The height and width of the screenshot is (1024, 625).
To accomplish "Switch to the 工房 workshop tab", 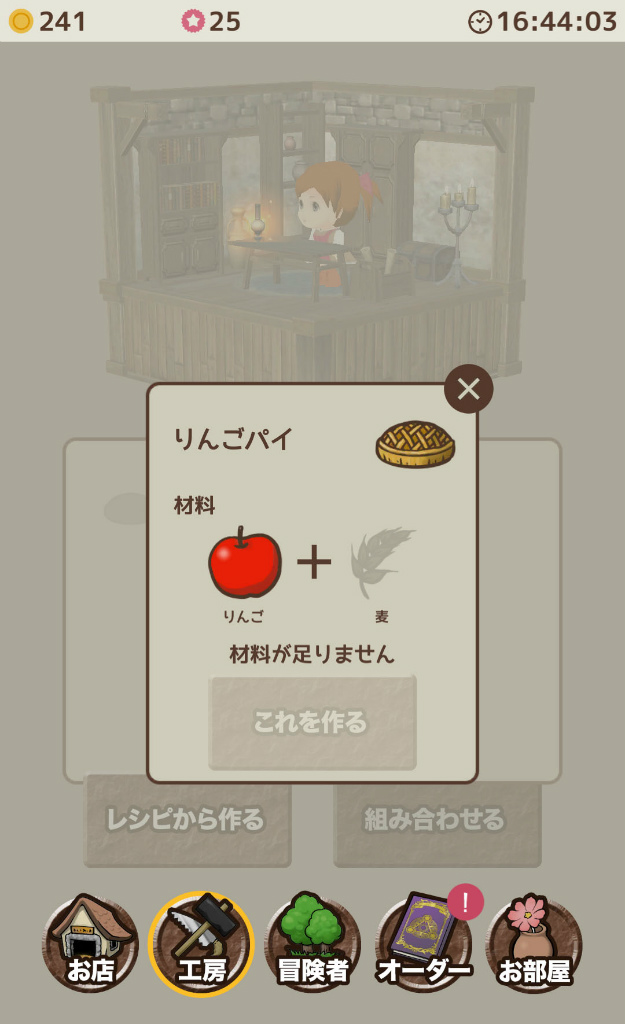I will tap(201, 944).
